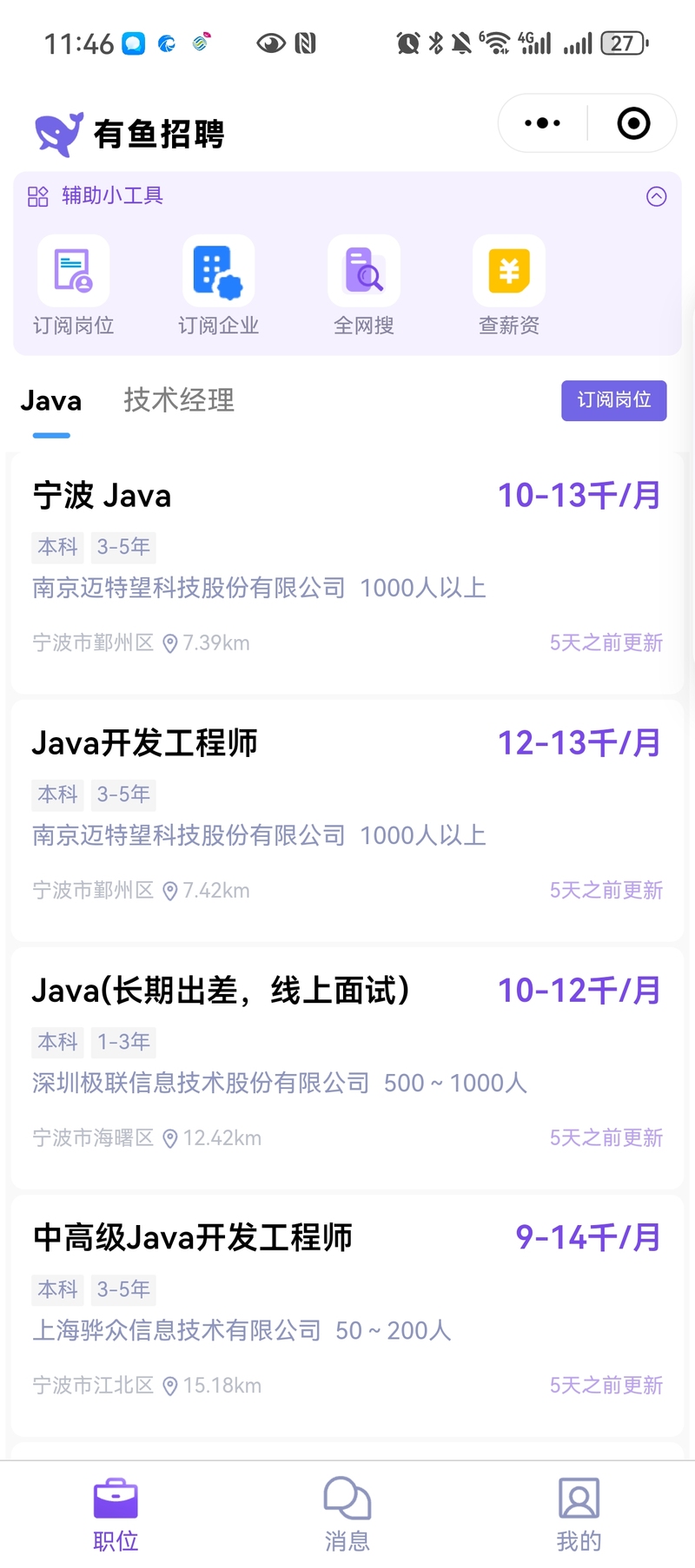695x1568 pixels.
Task: Select the Java job tab
Action: pos(51,401)
